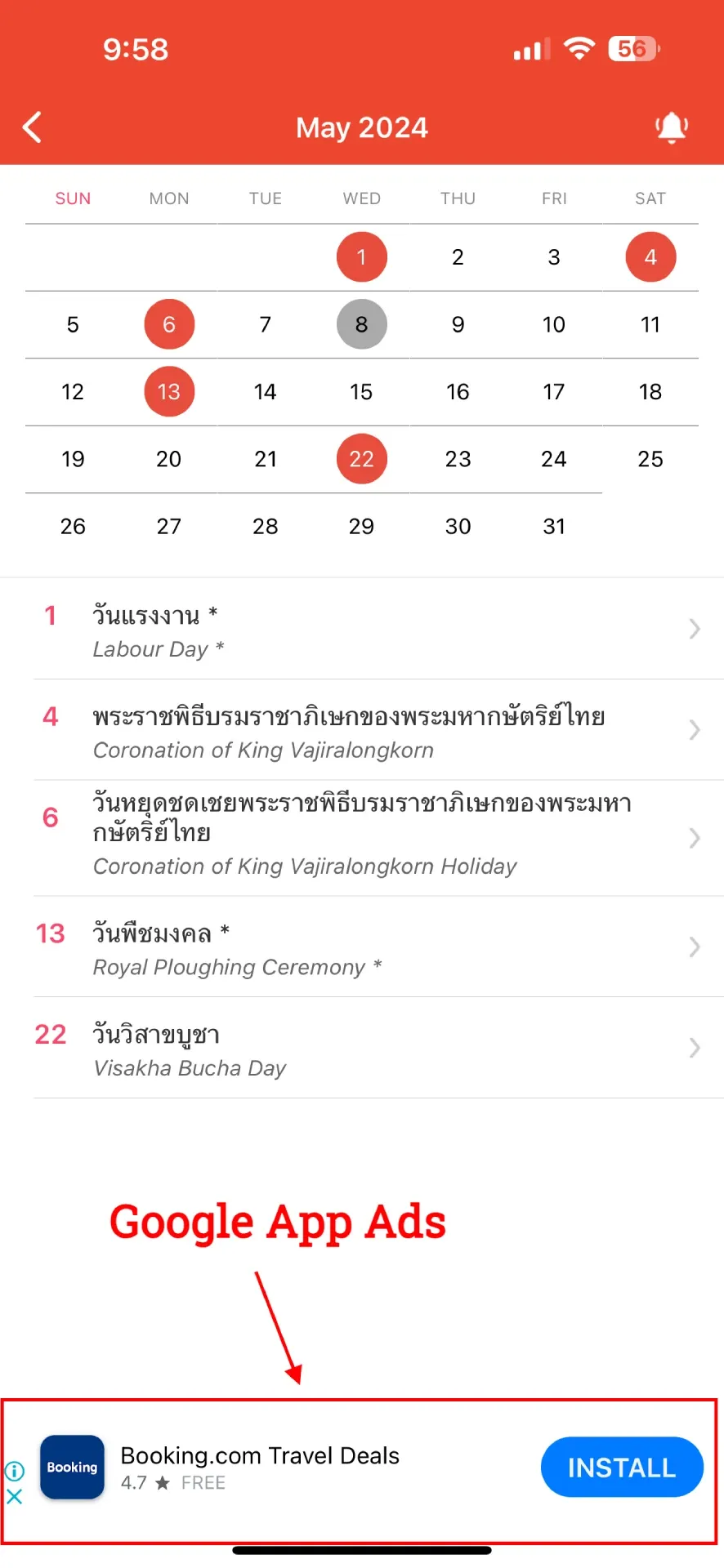Image resolution: width=724 pixels, height=1568 pixels.
Task: Tap the grey highlighted date 8
Action: point(361,324)
